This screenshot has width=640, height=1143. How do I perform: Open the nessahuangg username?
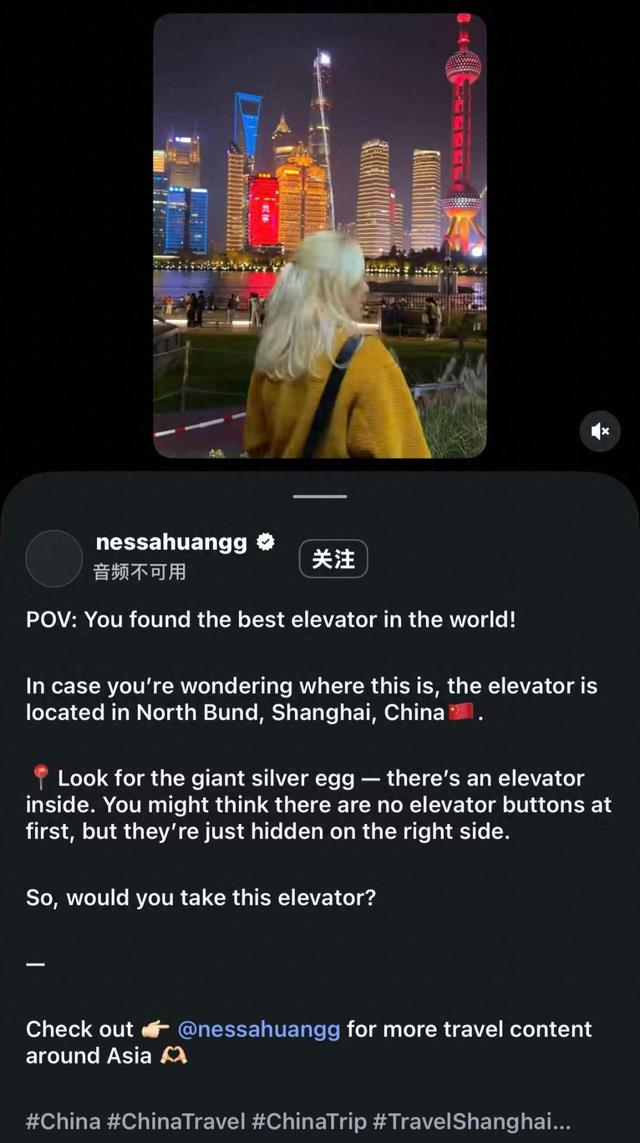(172, 543)
